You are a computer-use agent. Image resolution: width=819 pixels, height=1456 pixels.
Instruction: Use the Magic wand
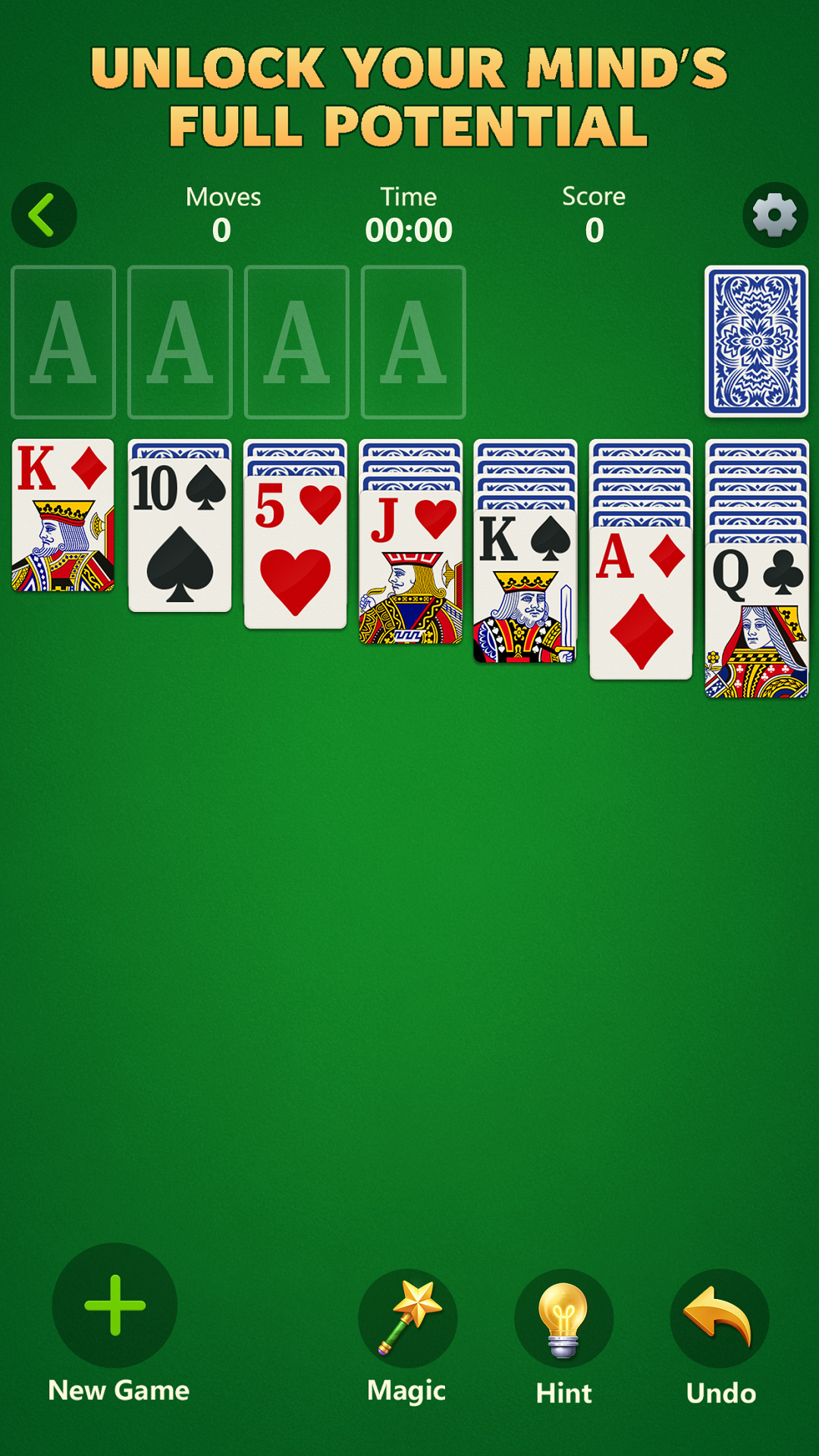click(408, 1318)
